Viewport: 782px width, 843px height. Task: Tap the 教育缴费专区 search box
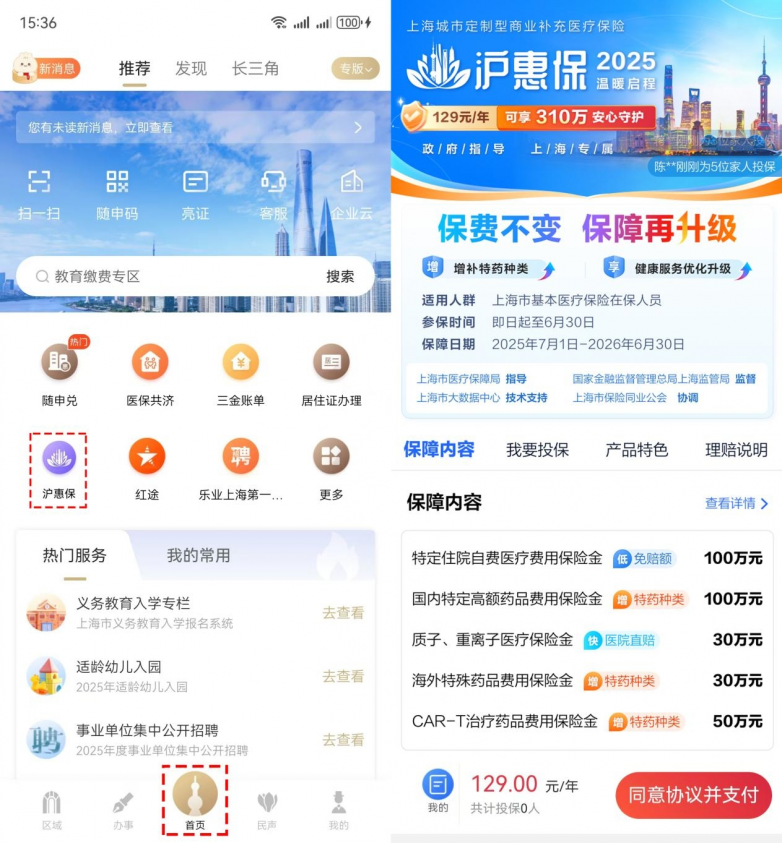point(170,276)
